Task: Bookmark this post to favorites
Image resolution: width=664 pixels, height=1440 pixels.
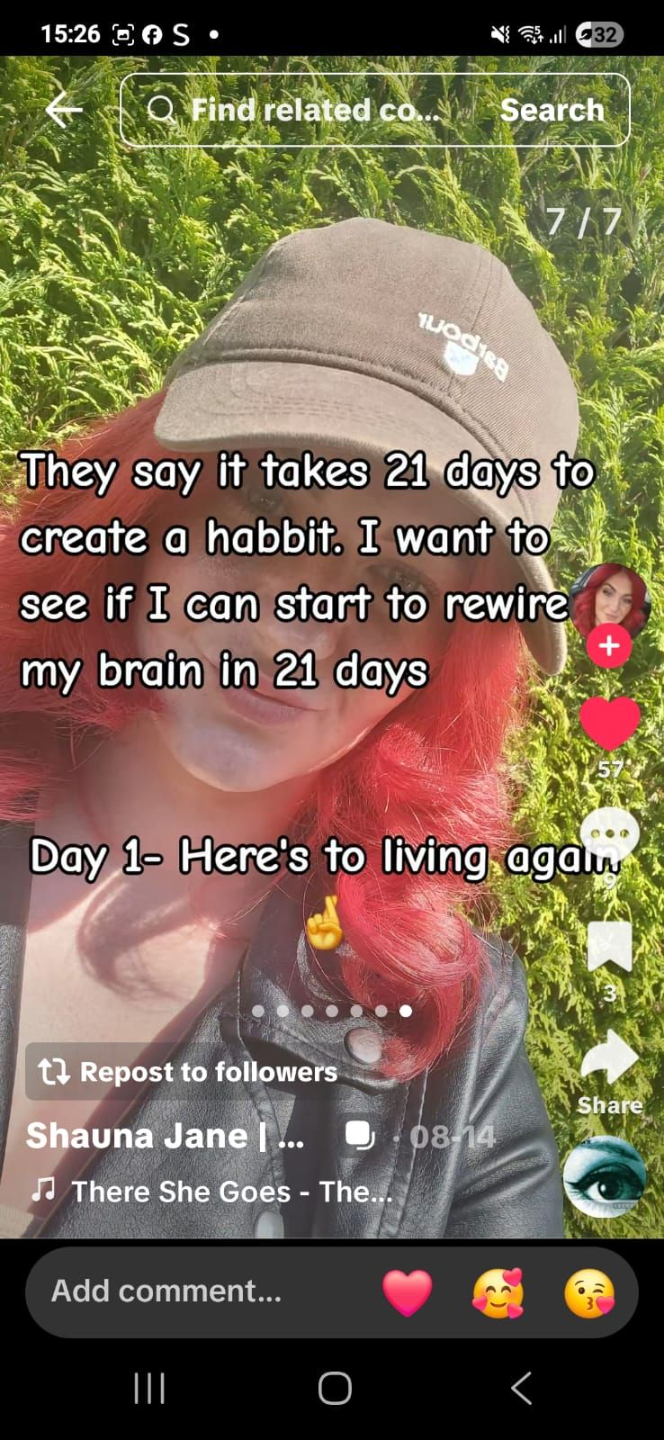Action: click(x=609, y=945)
